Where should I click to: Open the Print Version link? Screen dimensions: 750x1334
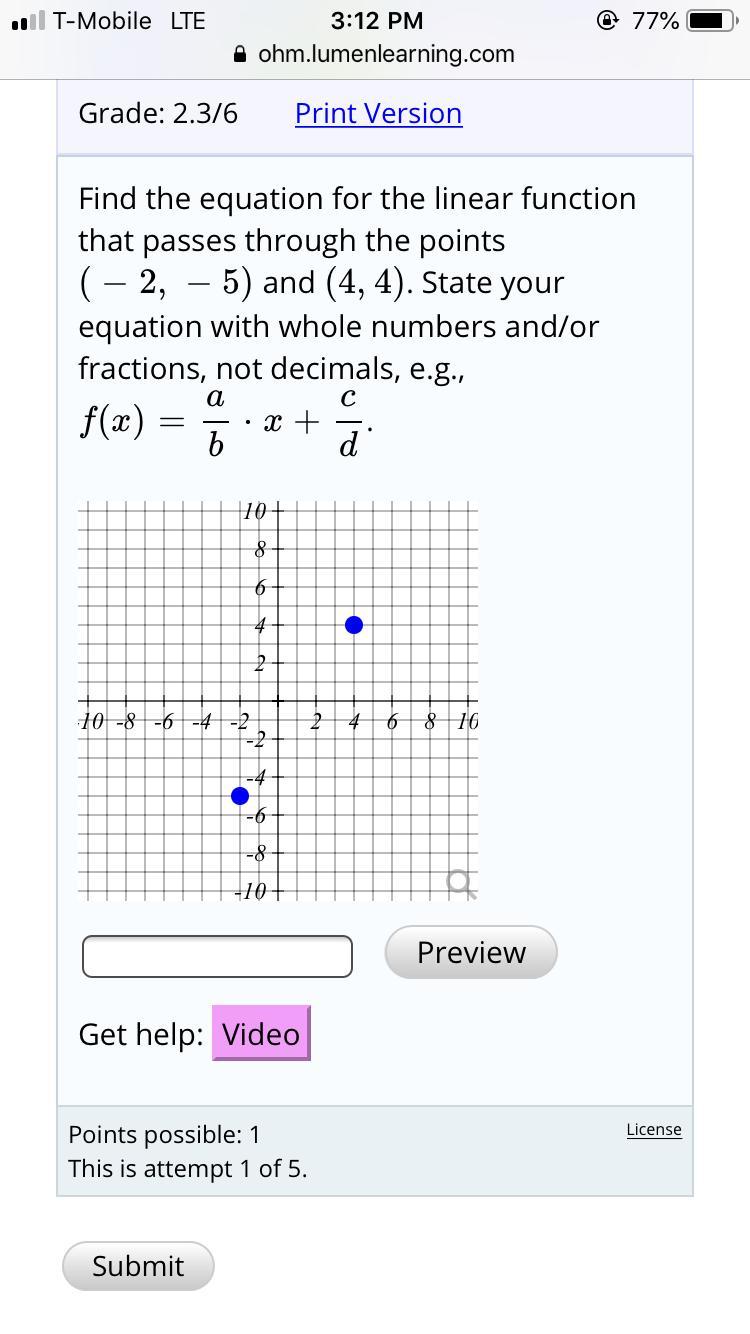pyautogui.click(x=378, y=113)
